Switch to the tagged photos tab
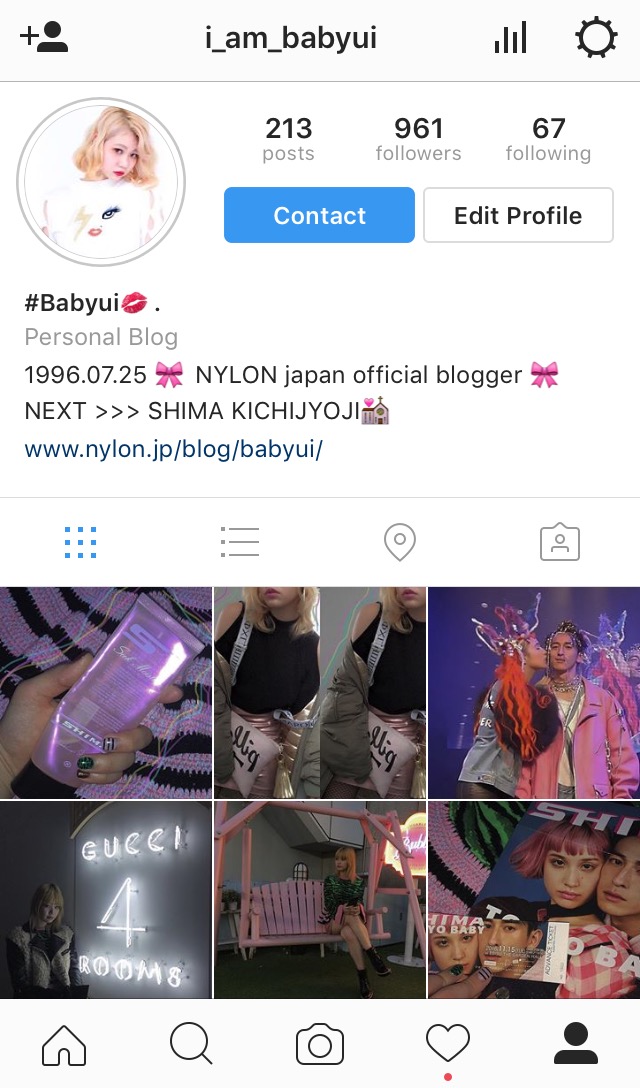This screenshot has height=1088, width=640. tap(560, 542)
